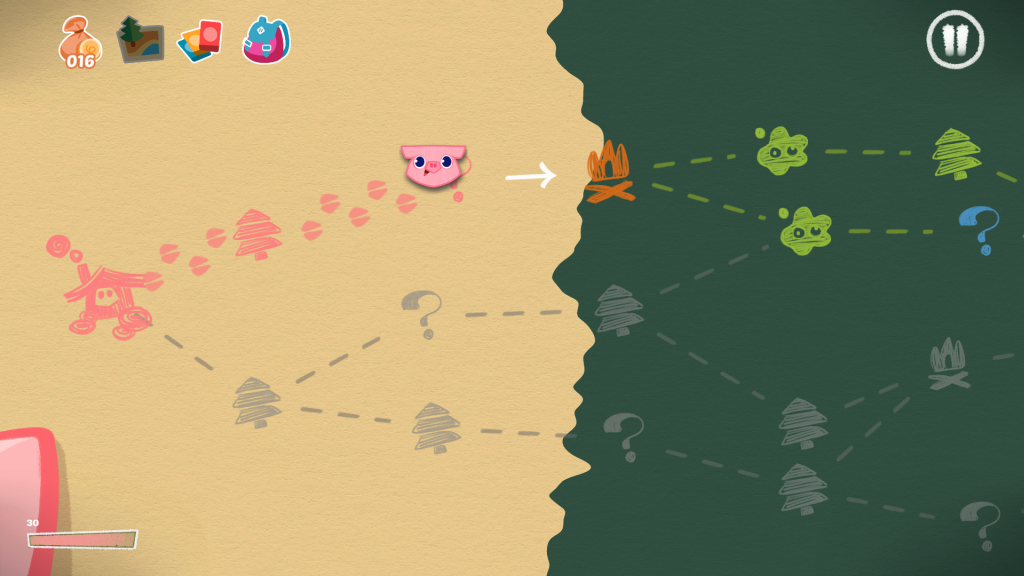Open the card deck icon

point(201,41)
